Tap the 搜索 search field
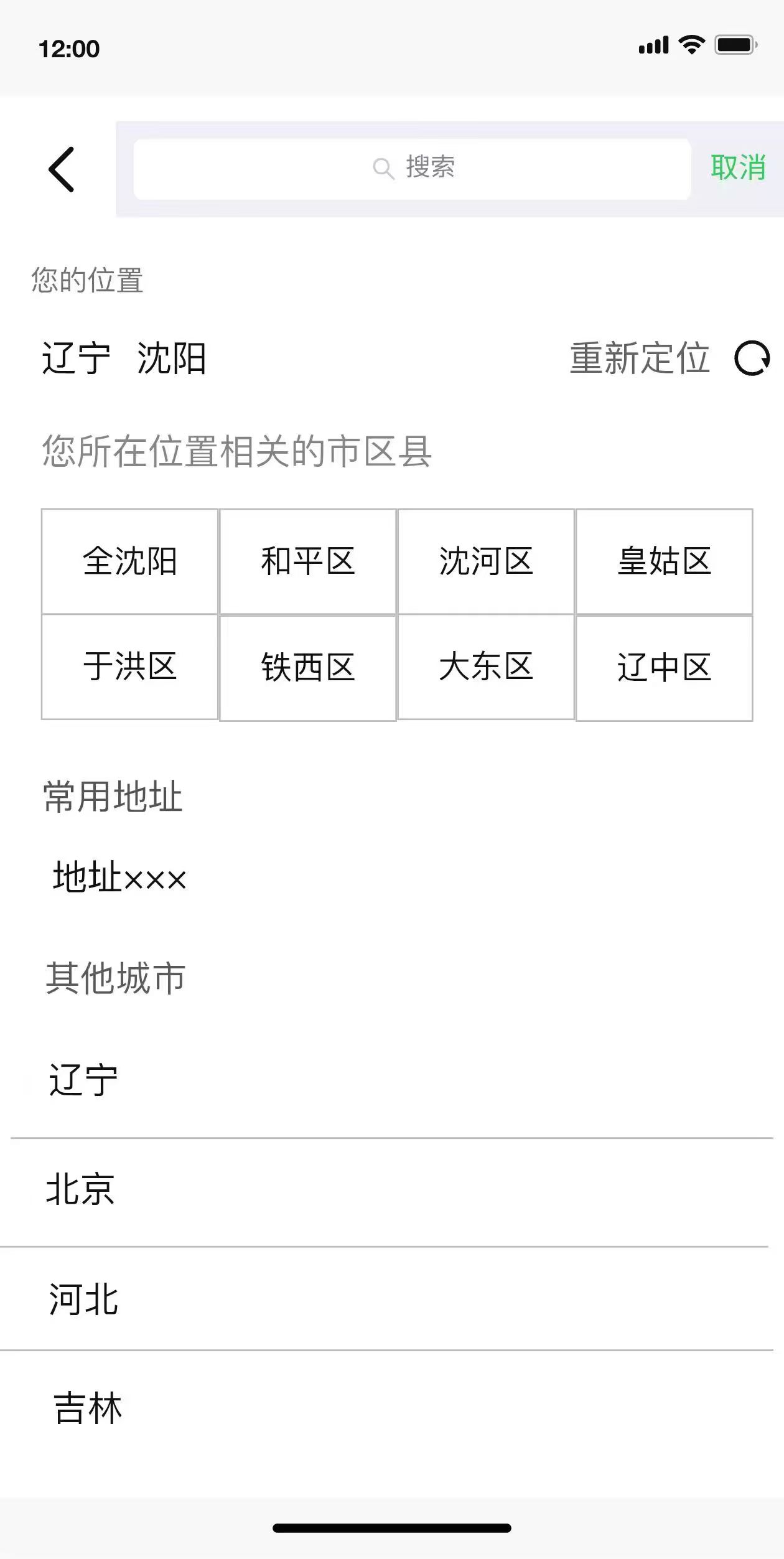The width and height of the screenshot is (784, 1559). pos(412,169)
